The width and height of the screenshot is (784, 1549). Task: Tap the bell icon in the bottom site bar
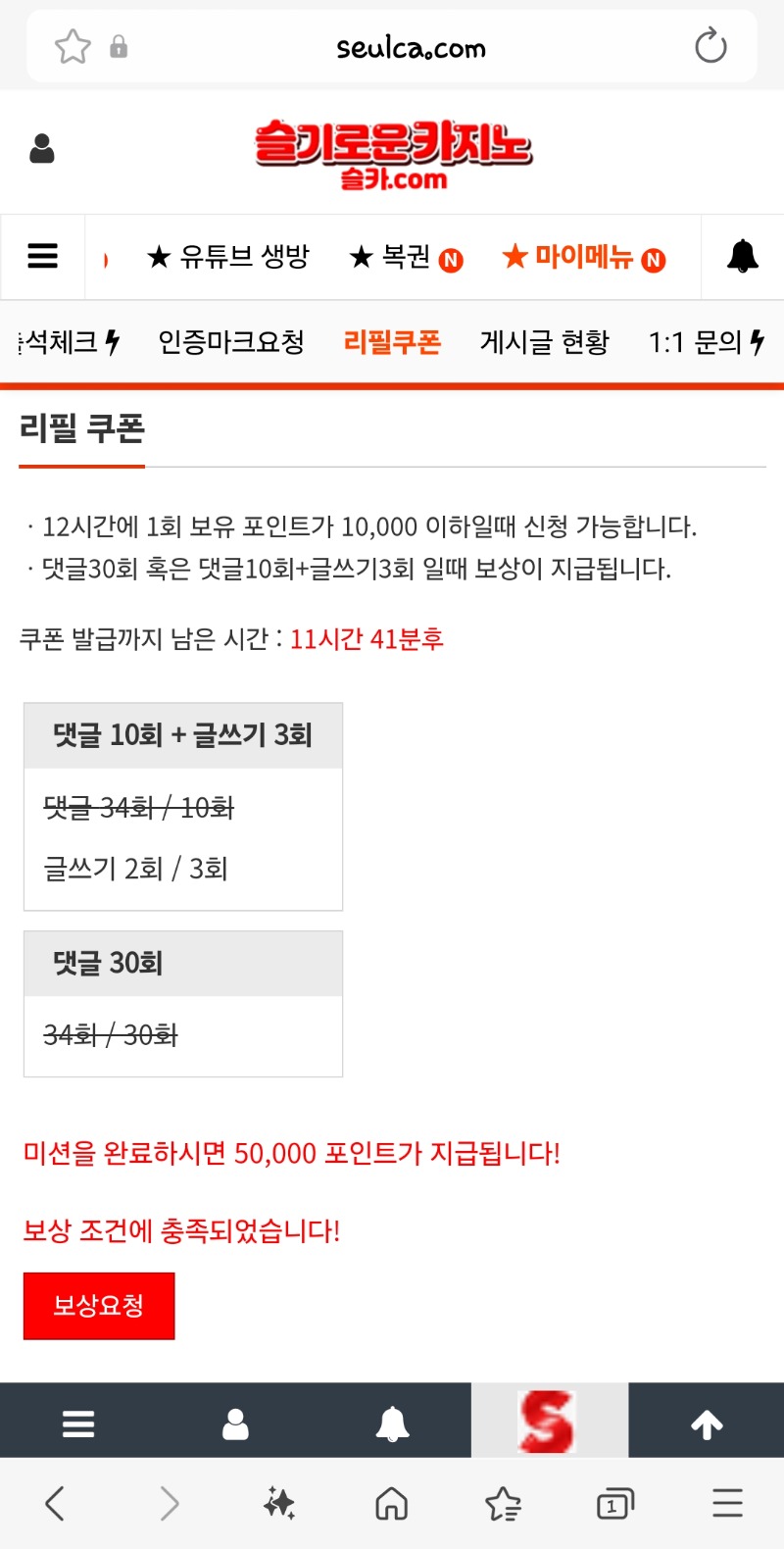(392, 1424)
